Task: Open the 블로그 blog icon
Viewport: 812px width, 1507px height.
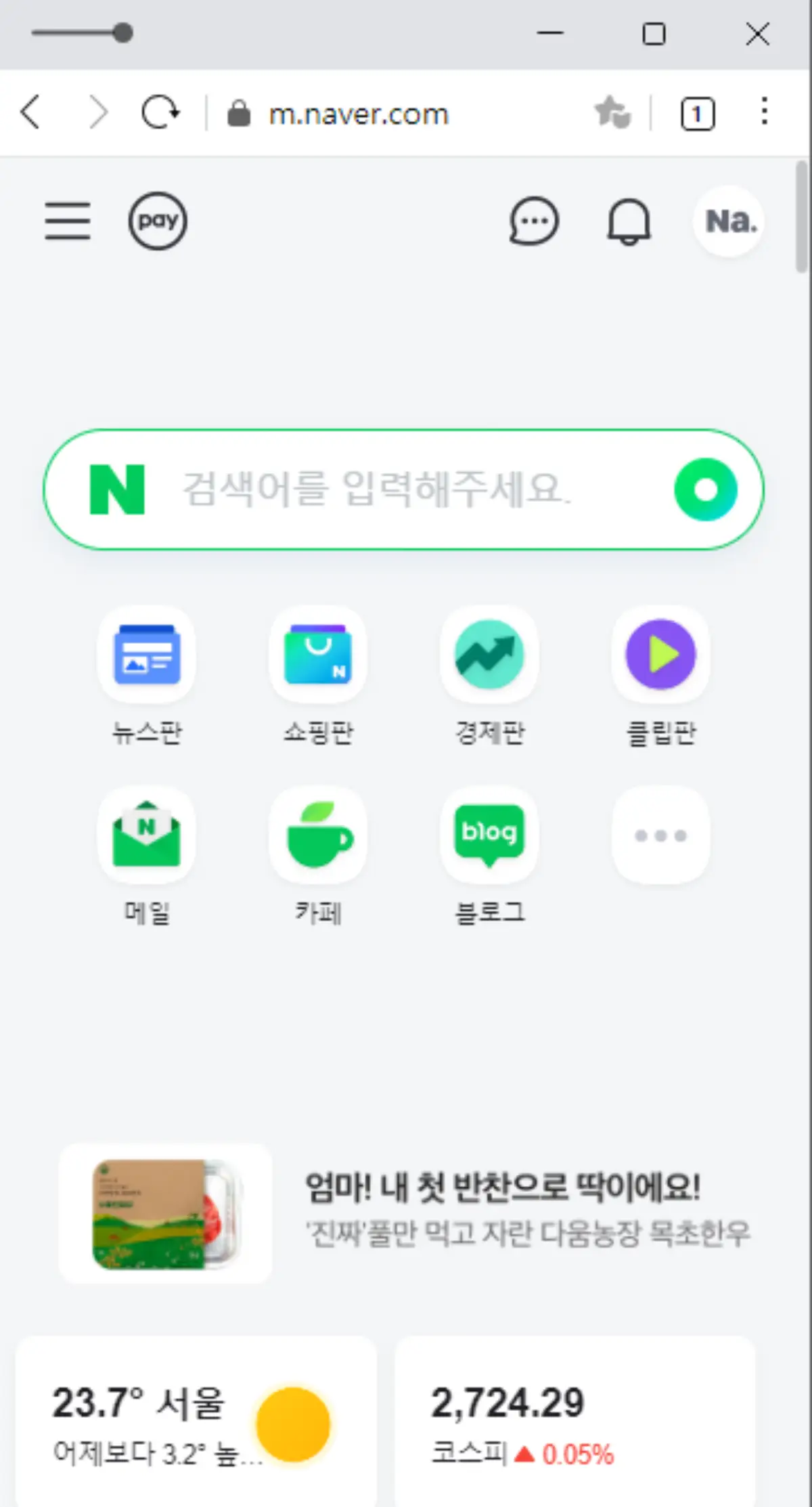Action: [489, 835]
